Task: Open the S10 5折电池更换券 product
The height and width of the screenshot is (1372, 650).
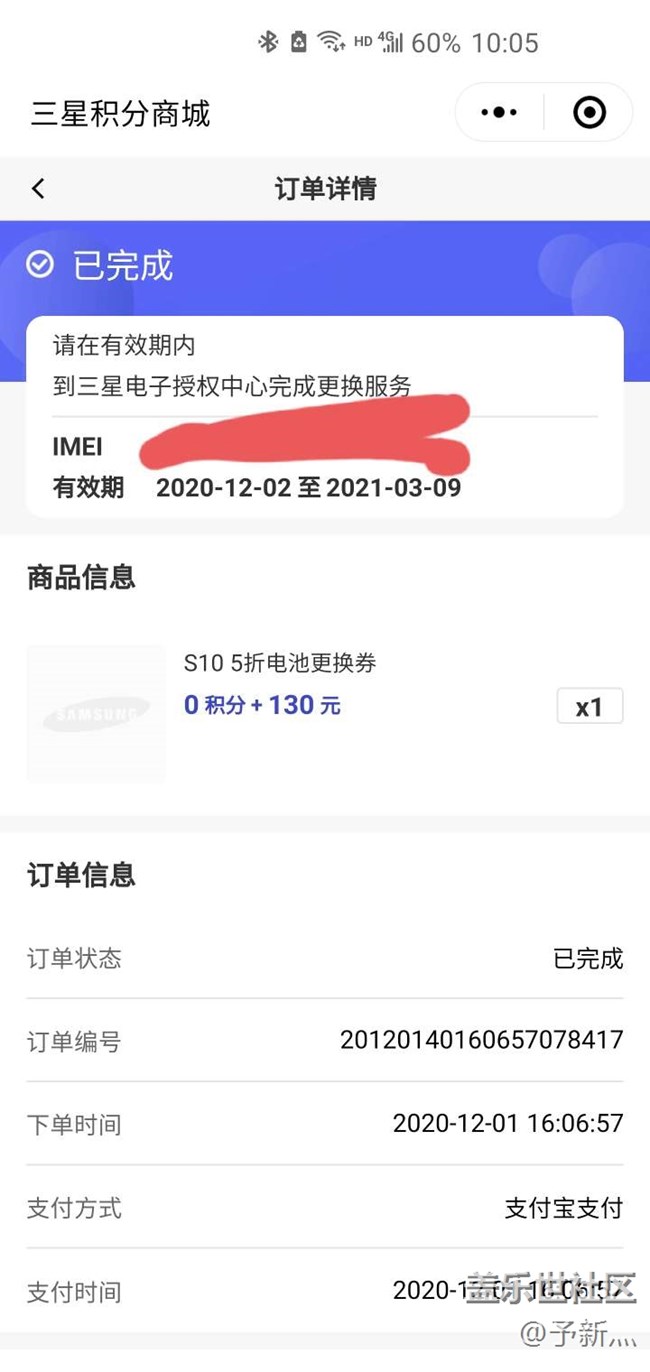Action: (x=280, y=663)
